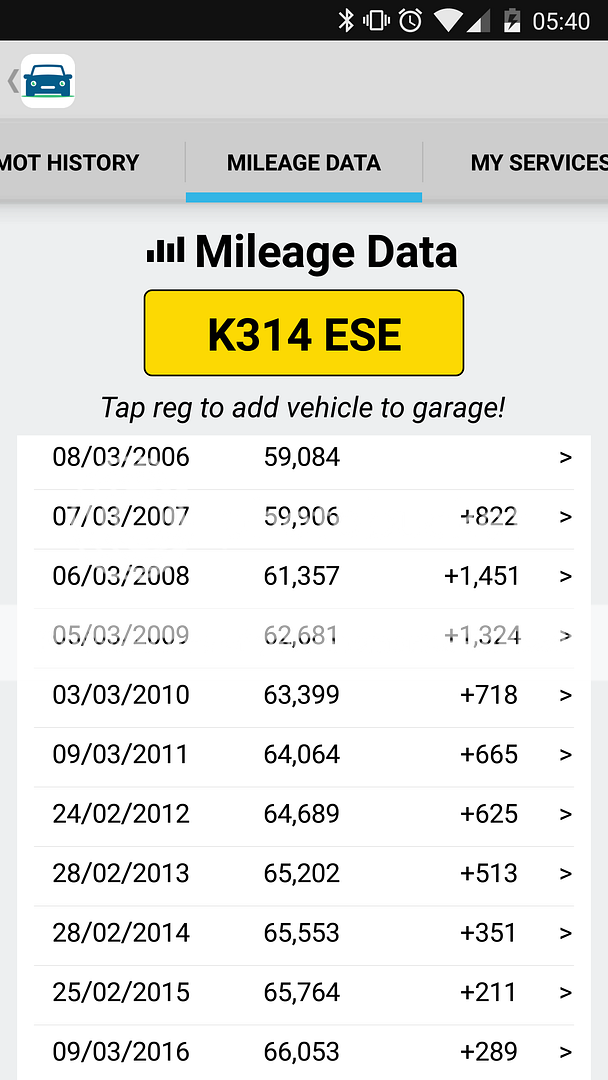Screen dimensions: 608x1080
Task: Open the 09/03/2016 mileage entry
Action: (x=303, y=1052)
